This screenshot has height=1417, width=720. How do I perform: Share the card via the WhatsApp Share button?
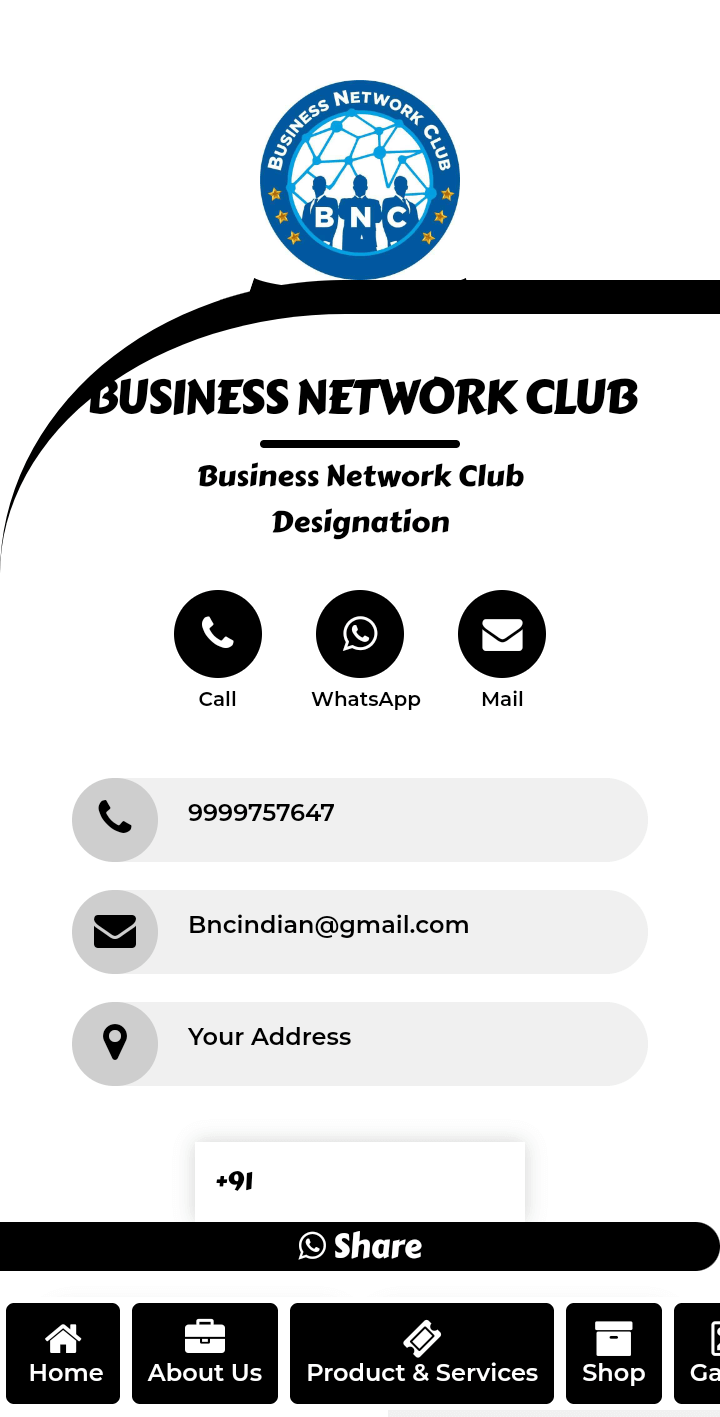tap(360, 1246)
